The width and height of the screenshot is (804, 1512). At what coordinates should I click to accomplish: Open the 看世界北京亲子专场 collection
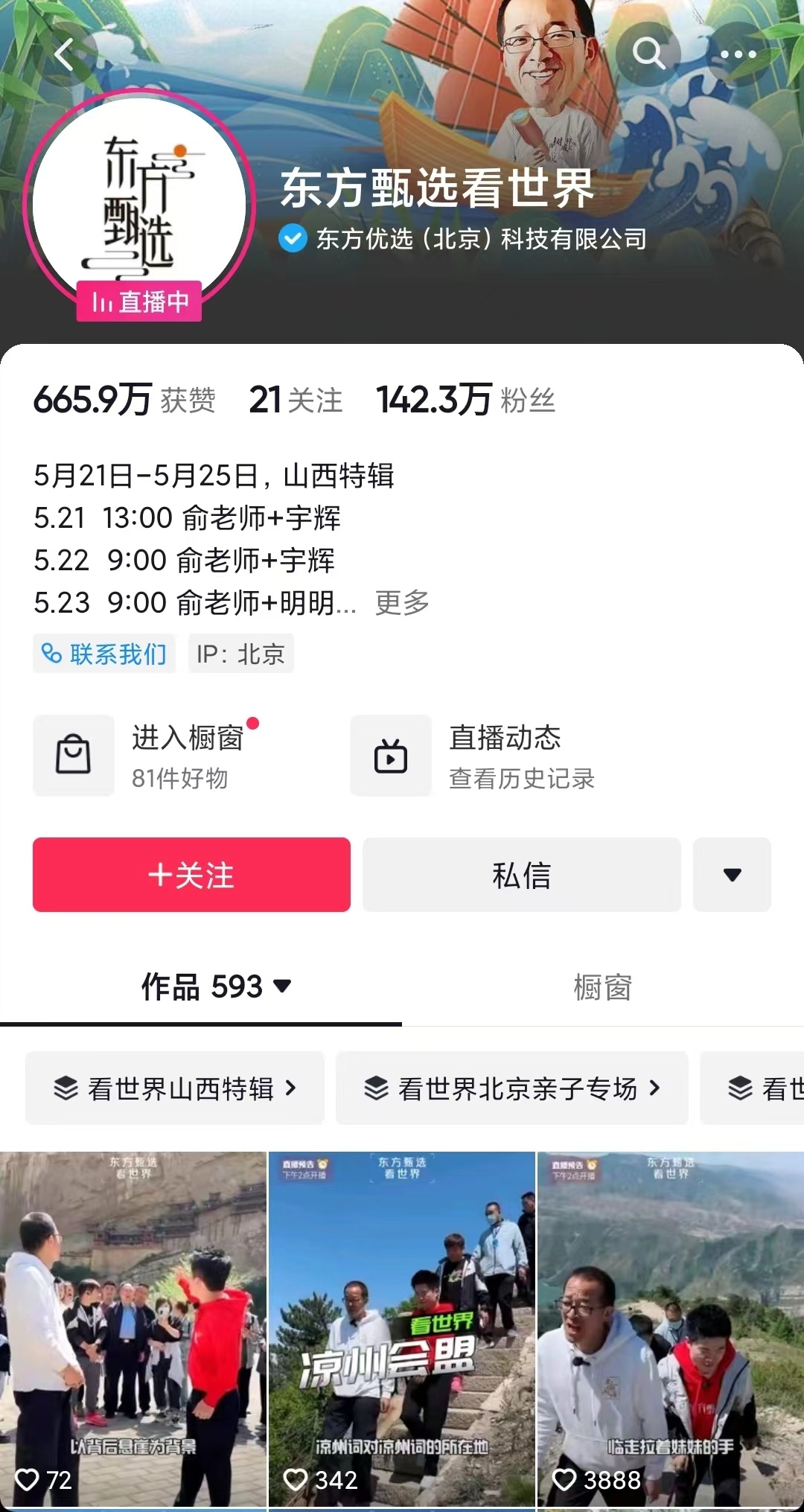[511, 1088]
